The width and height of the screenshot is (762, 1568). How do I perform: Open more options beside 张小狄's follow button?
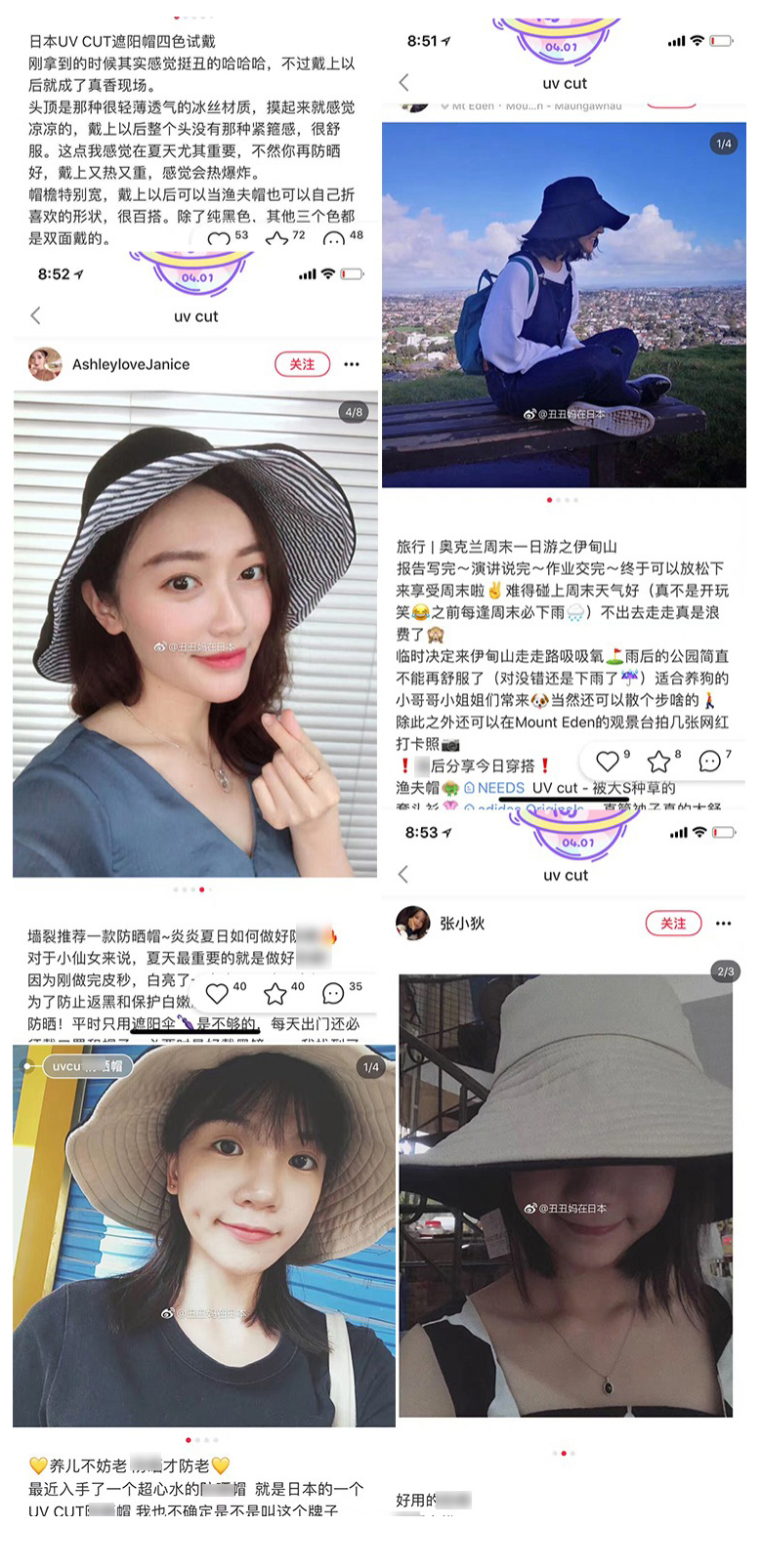pyautogui.click(x=724, y=924)
